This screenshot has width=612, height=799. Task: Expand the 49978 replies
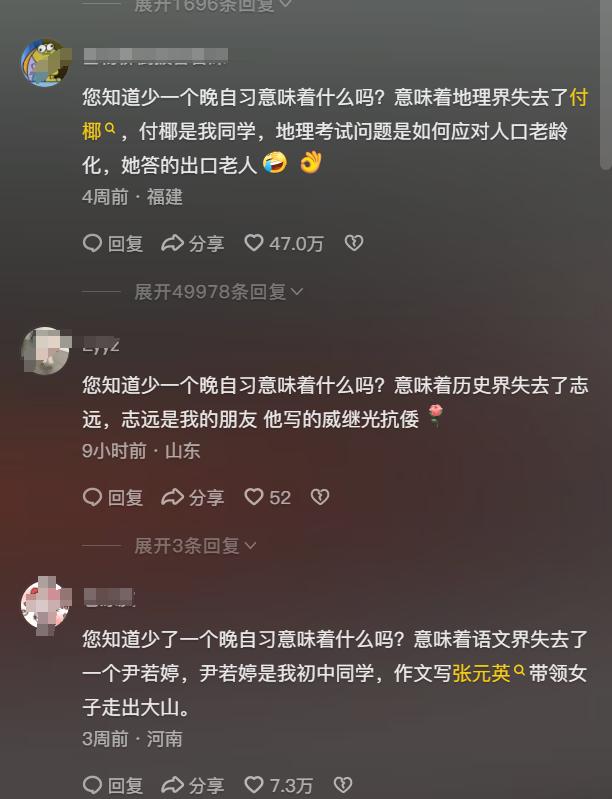pyautogui.click(x=218, y=292)
